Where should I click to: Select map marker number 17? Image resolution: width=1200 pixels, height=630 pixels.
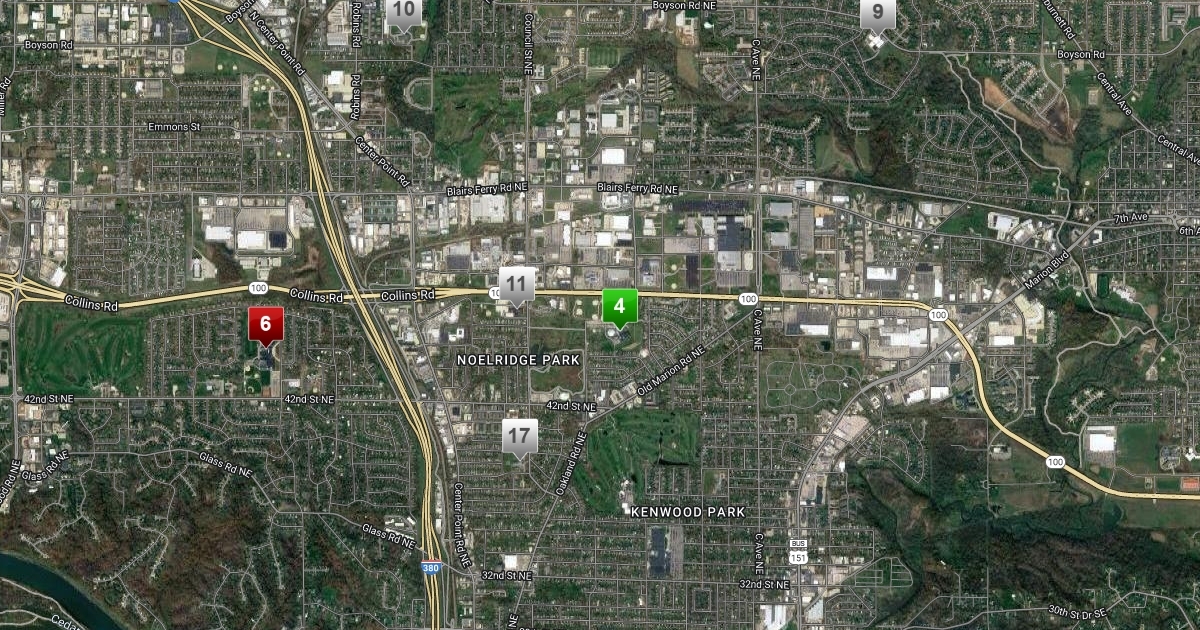tap(519, 436)
